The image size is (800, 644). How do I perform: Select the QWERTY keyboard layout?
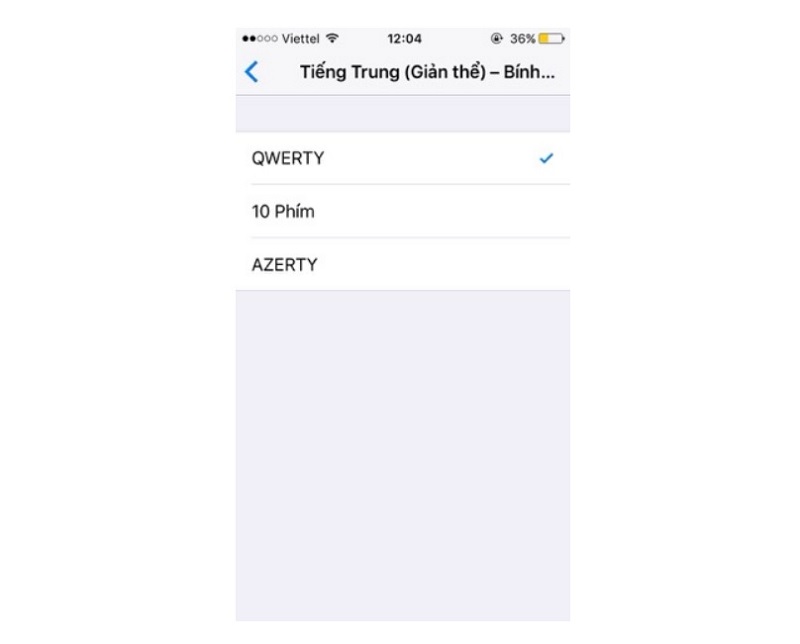(400, 158)
